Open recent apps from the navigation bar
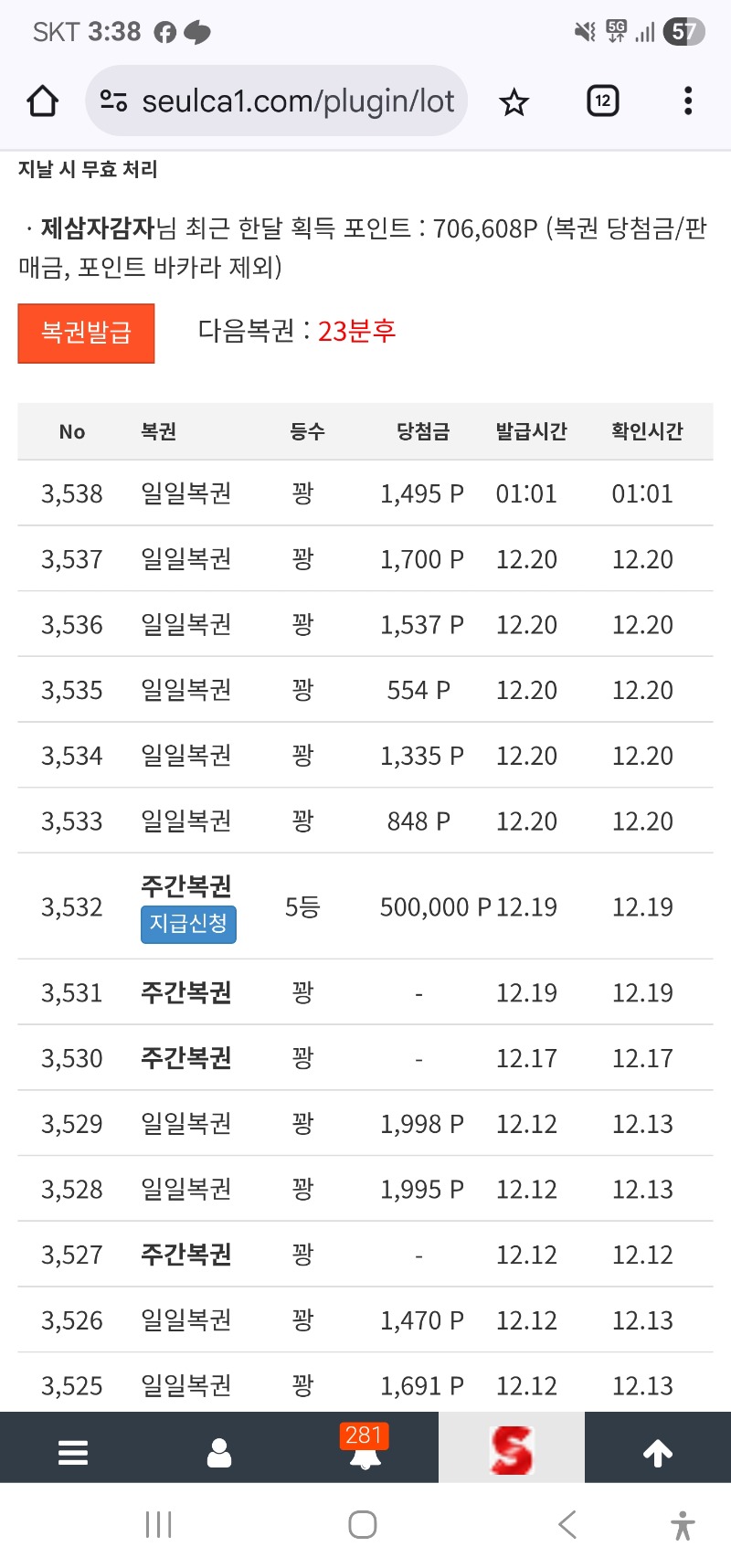Image resolution: width=731 pixels, height=1568 pixels. click(x=159, y=1524)
